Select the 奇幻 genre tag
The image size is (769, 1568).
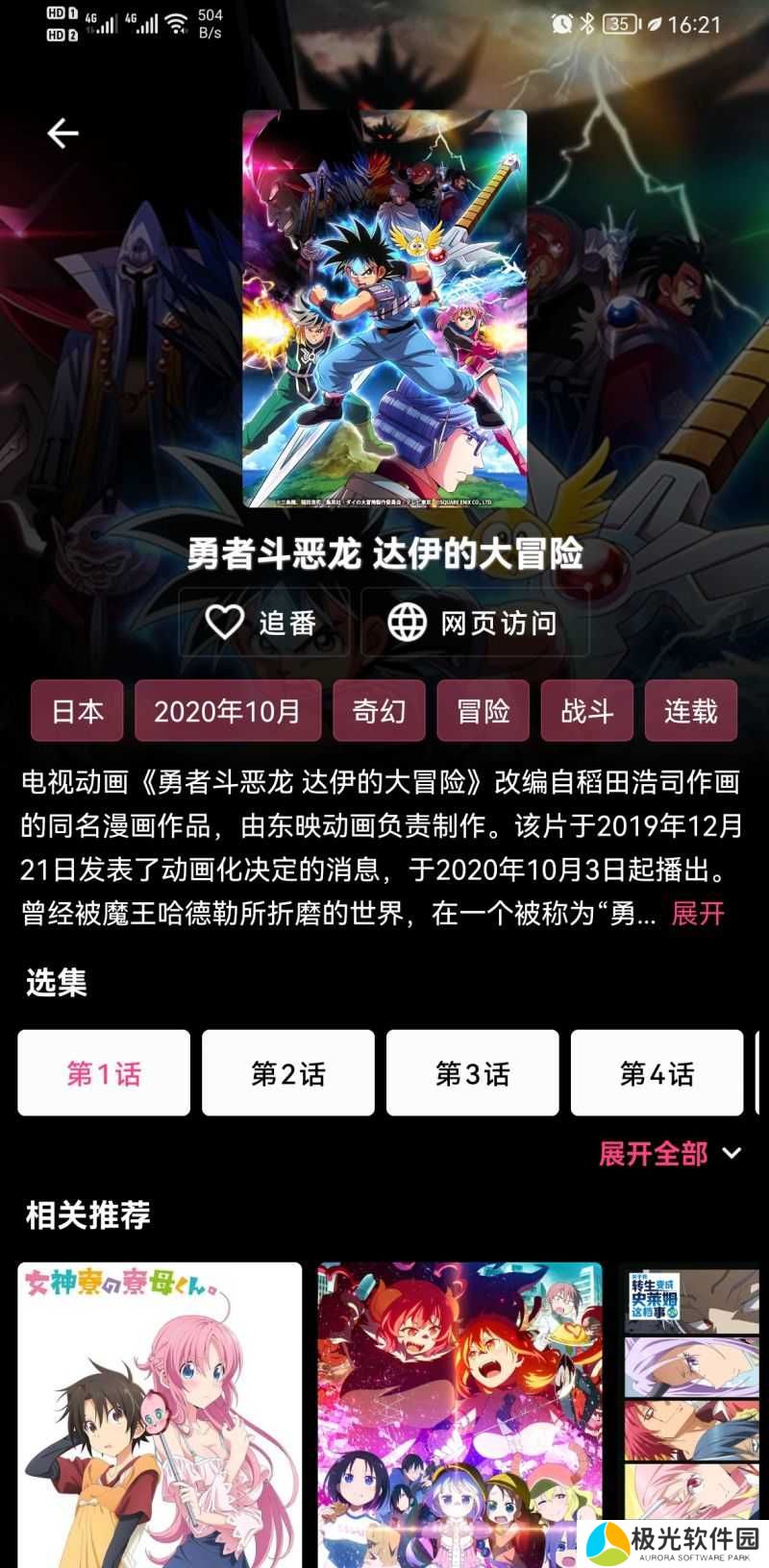click(x=379, y=711)
